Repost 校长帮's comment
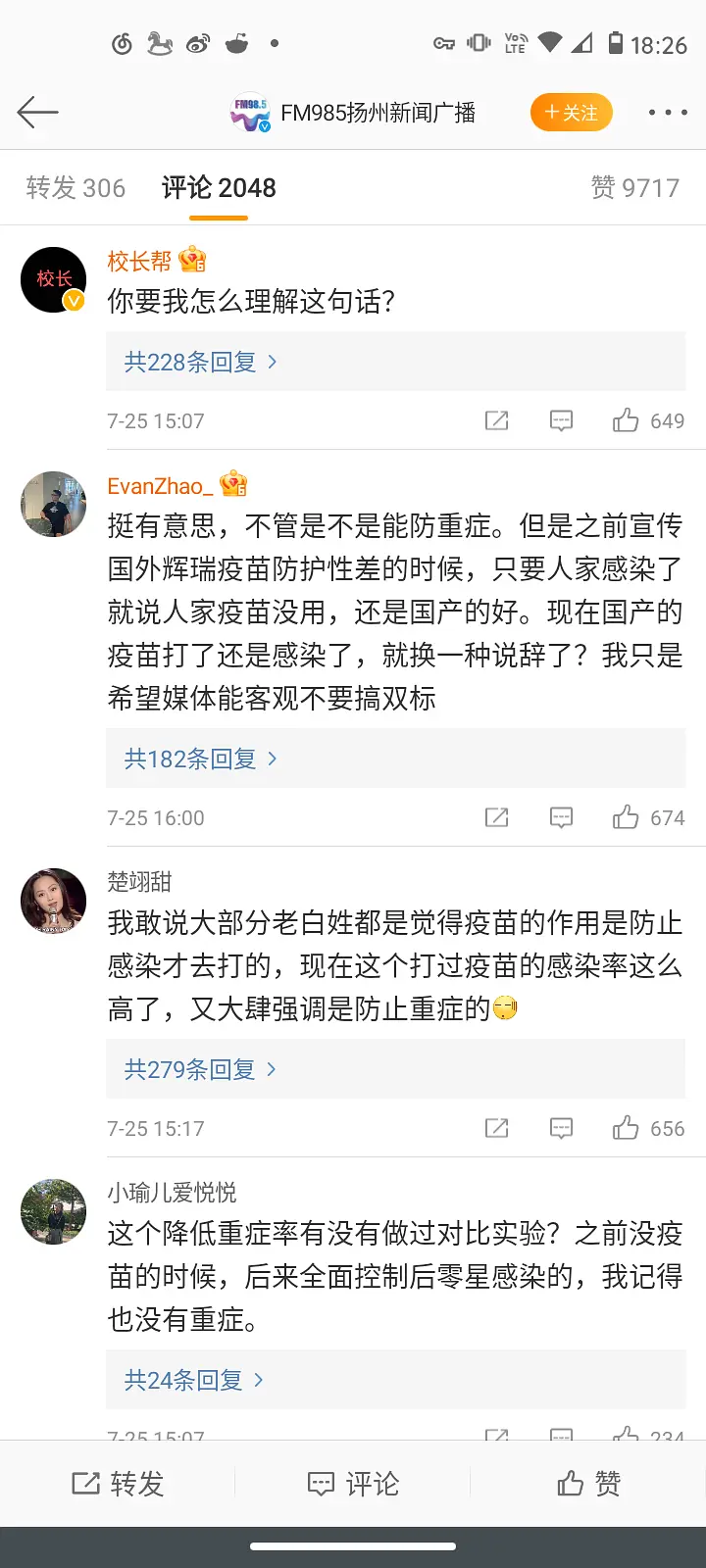The height and width of the screenshot is (1568, 706). (497, 421)
